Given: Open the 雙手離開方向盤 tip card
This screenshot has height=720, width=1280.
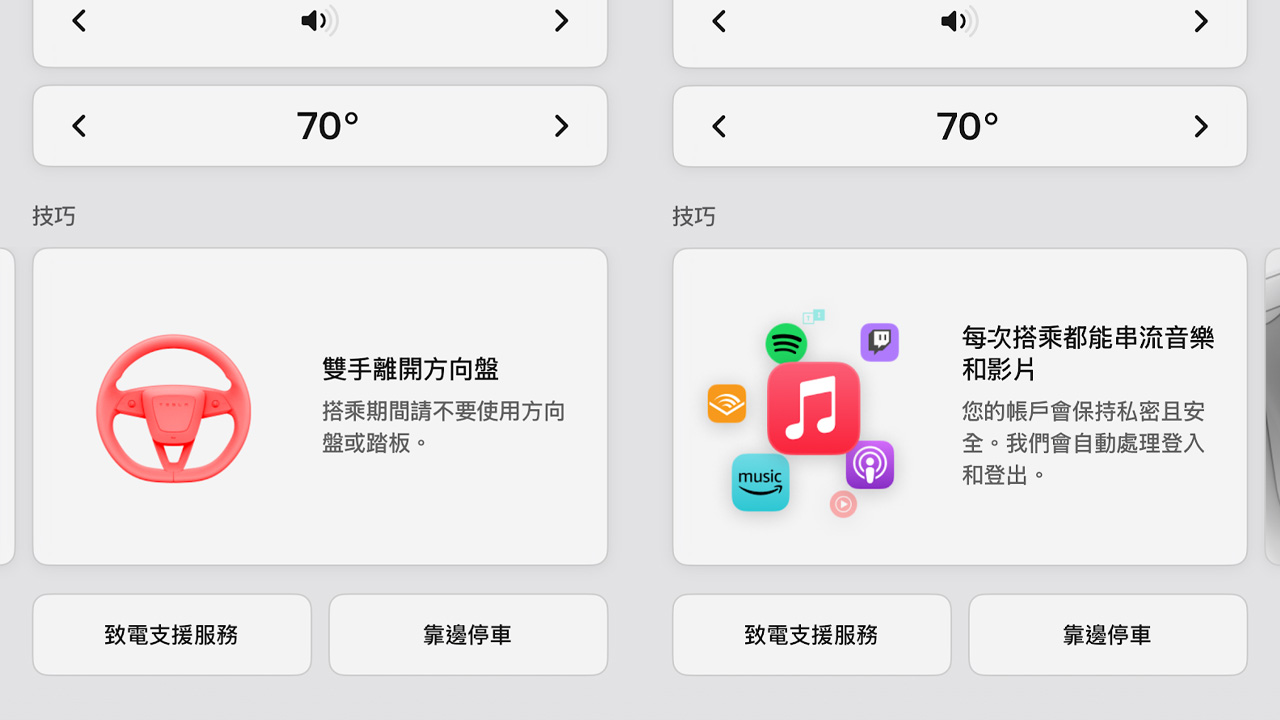Looking at the screenshot, I should pyautogui.click(x=320, y=407).
